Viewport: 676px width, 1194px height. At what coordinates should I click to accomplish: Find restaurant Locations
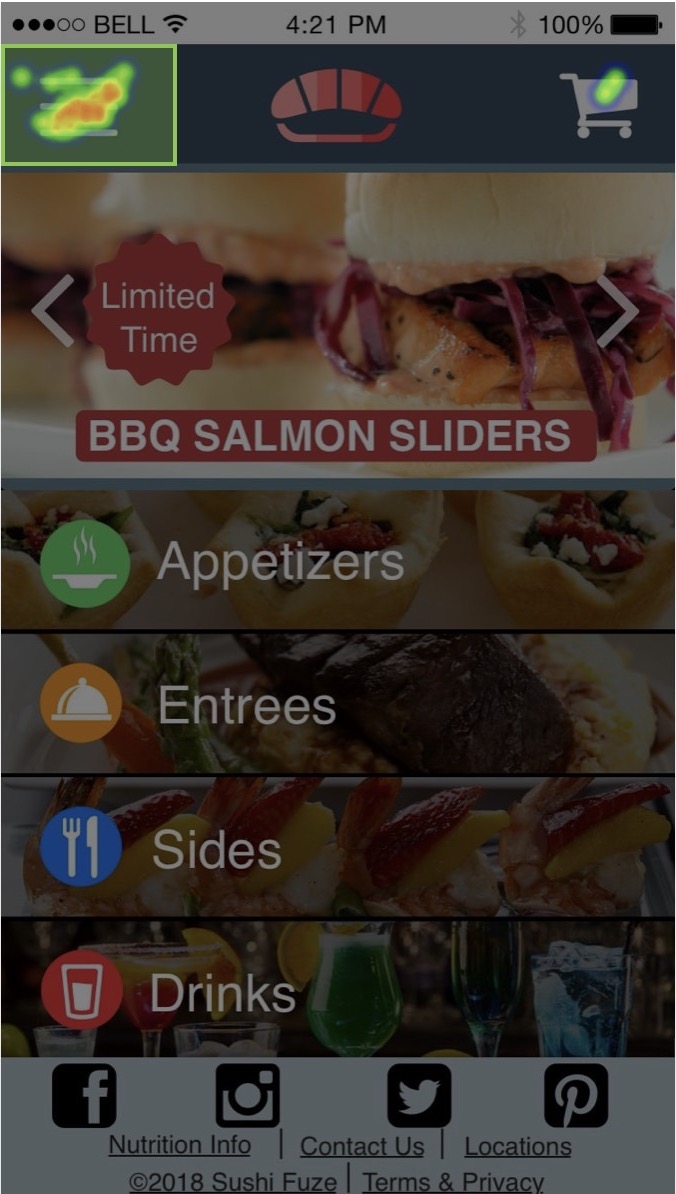518,1147
